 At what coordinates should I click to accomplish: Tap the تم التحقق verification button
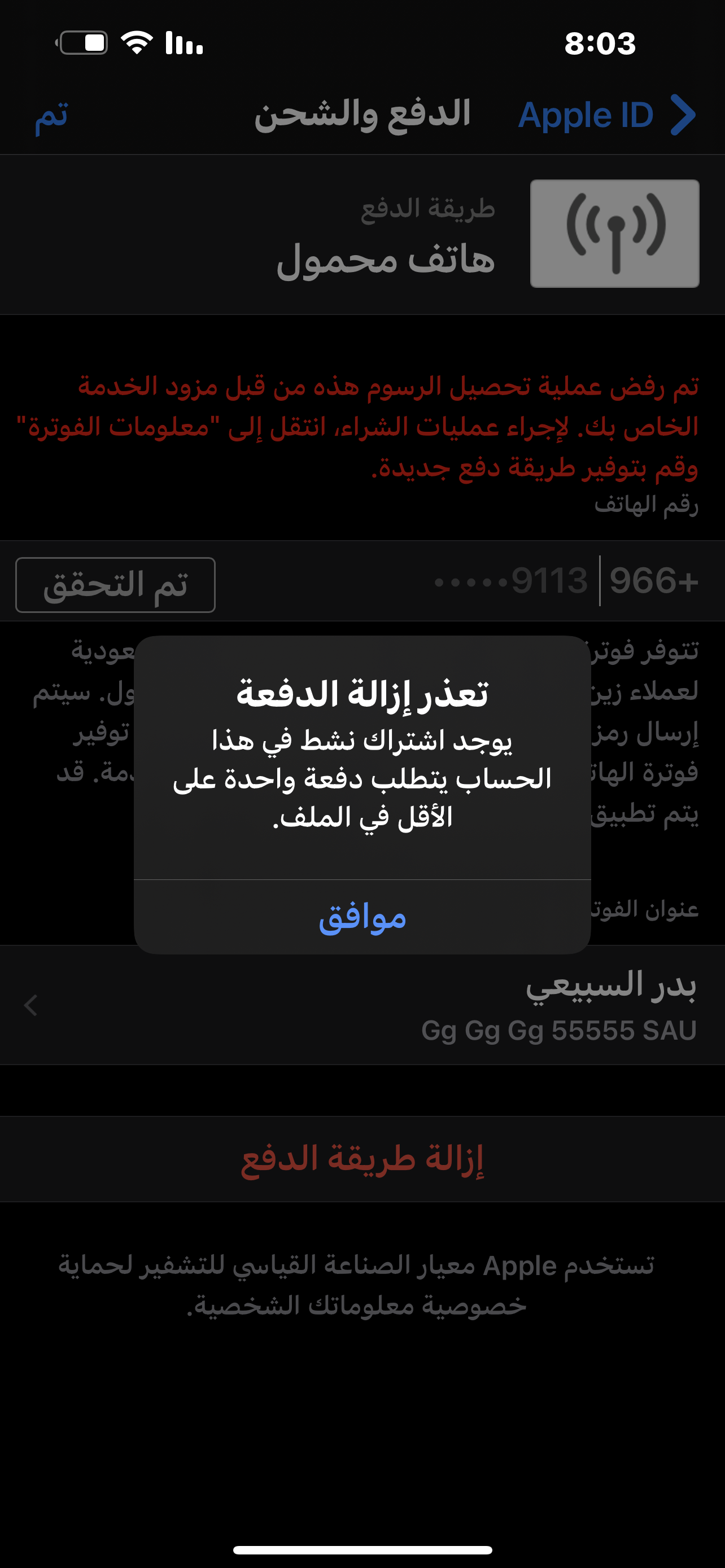click(115, 584)
